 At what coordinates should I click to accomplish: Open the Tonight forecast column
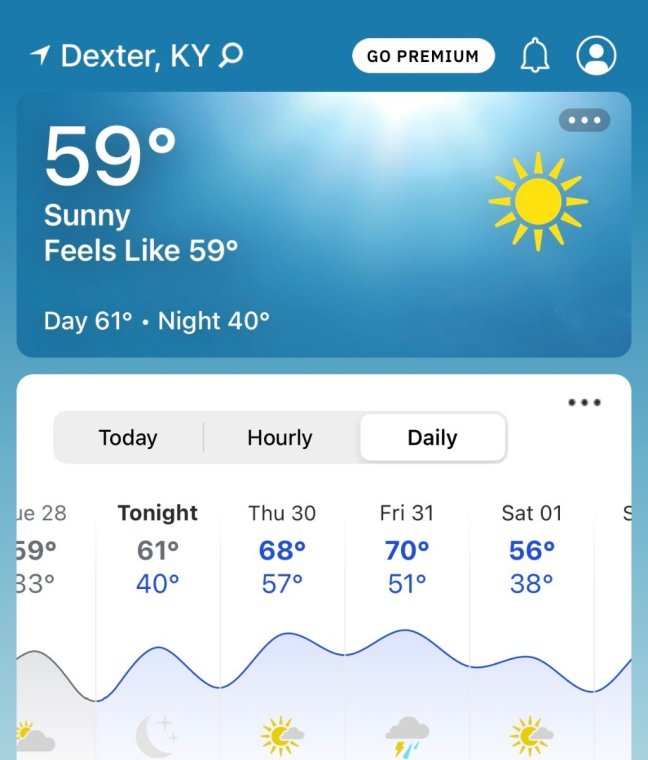(158, 550)
